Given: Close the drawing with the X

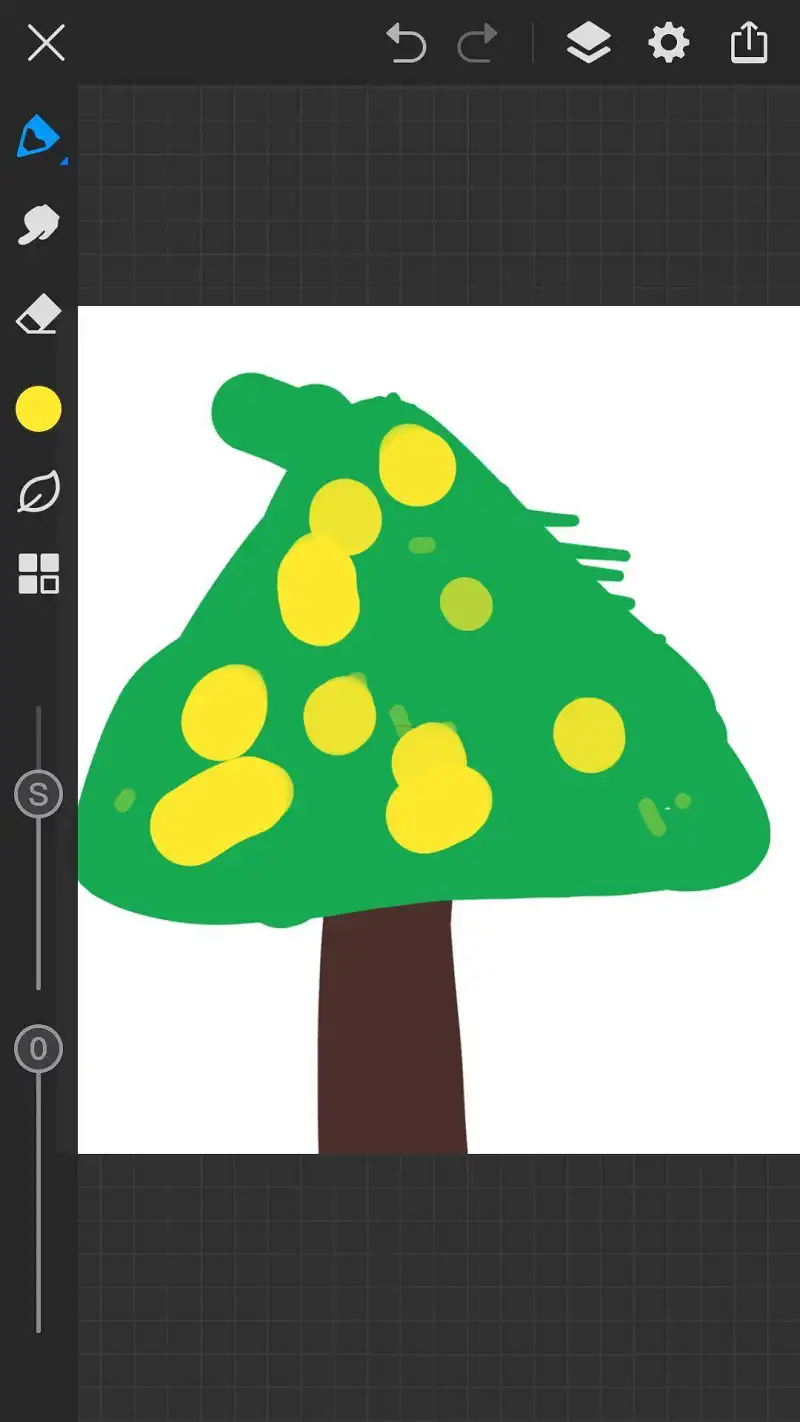Looking at the screenshot, I should click(x=46, y=44).
